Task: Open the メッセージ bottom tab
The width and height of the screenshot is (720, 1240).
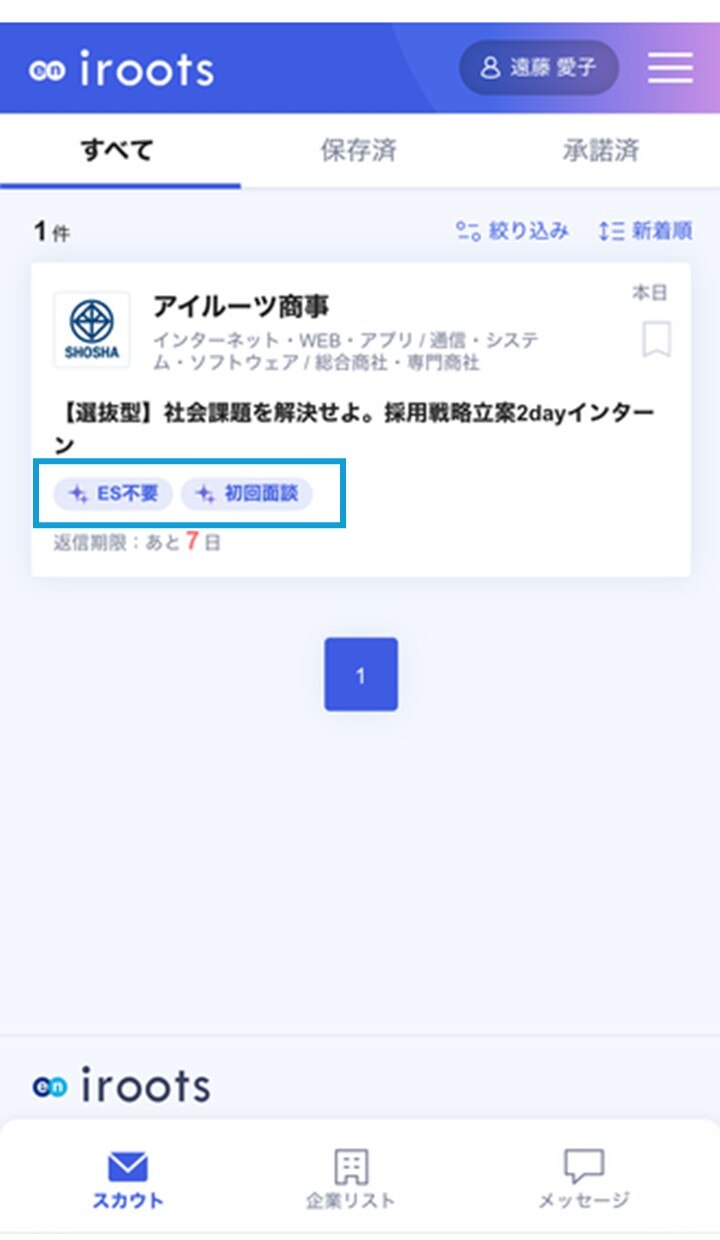Action: 584,1179
